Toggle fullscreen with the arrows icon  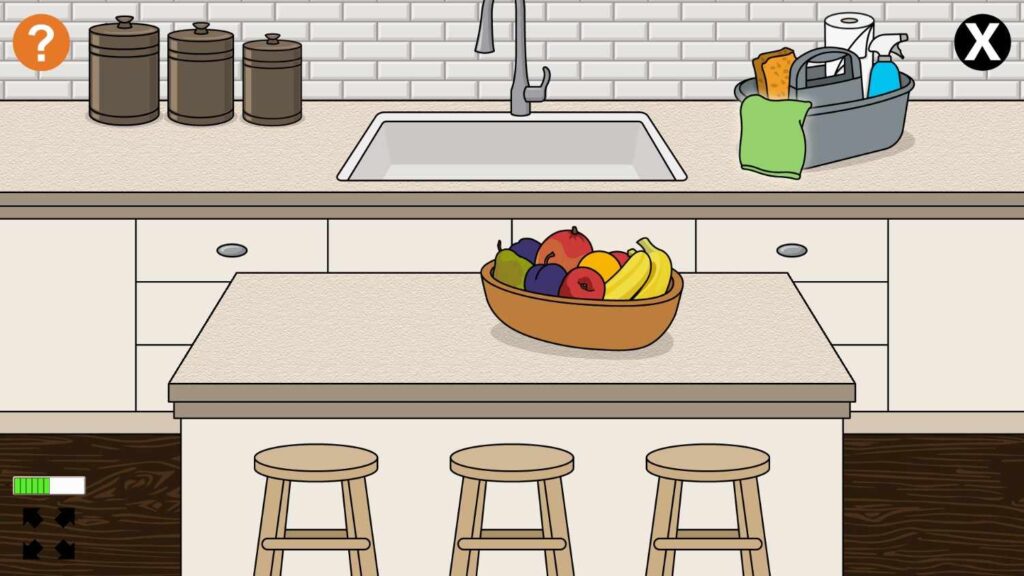[49, 533]
